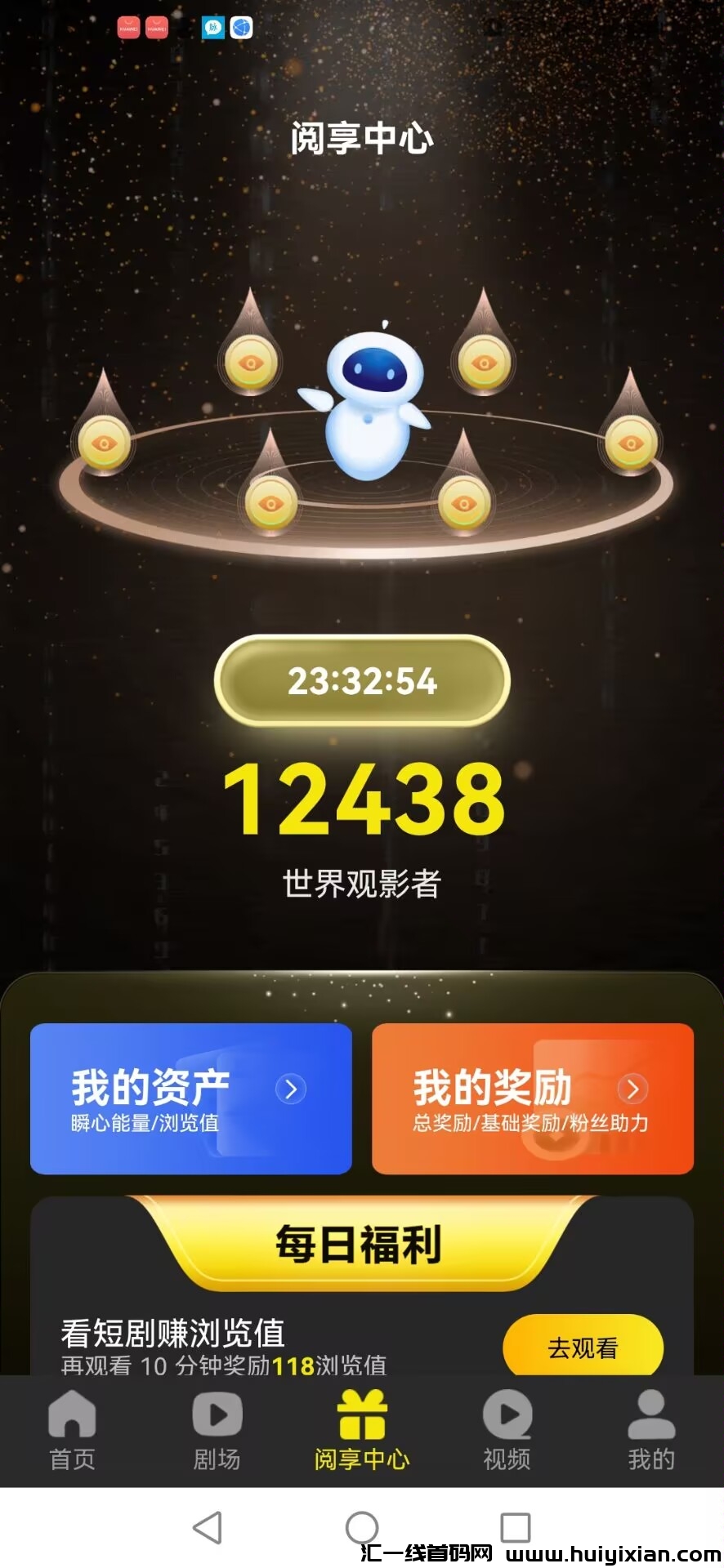Select the 阅享中心 tab
The image size is (724, 1568).
point(362,1432)
